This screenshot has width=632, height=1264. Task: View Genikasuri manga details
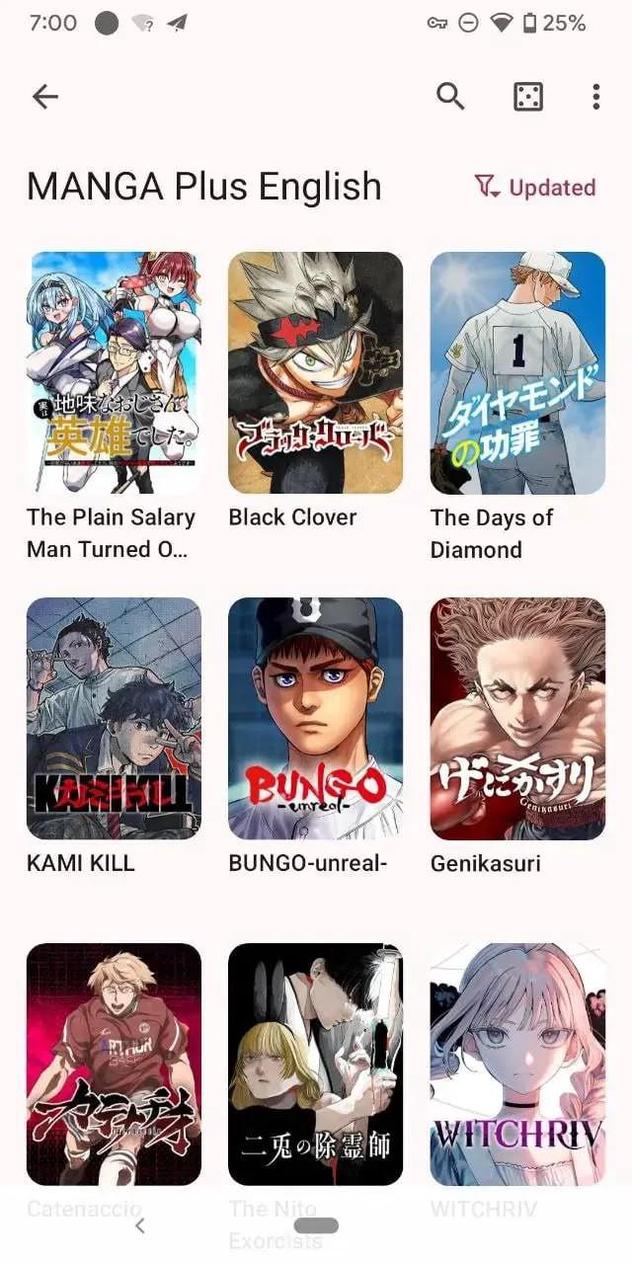(517, 718)
